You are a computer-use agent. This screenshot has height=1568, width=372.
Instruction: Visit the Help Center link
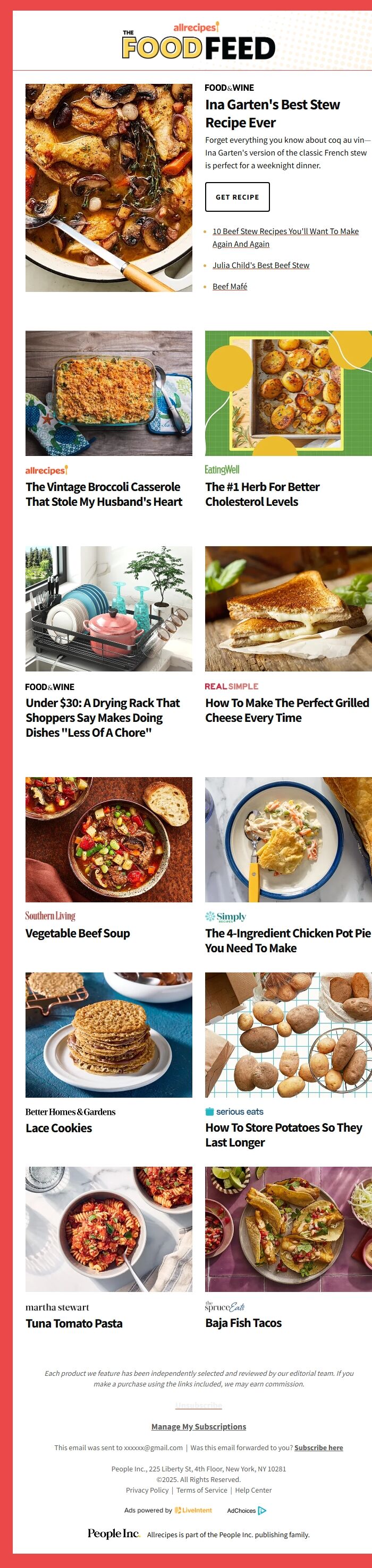coord(253,1490)
